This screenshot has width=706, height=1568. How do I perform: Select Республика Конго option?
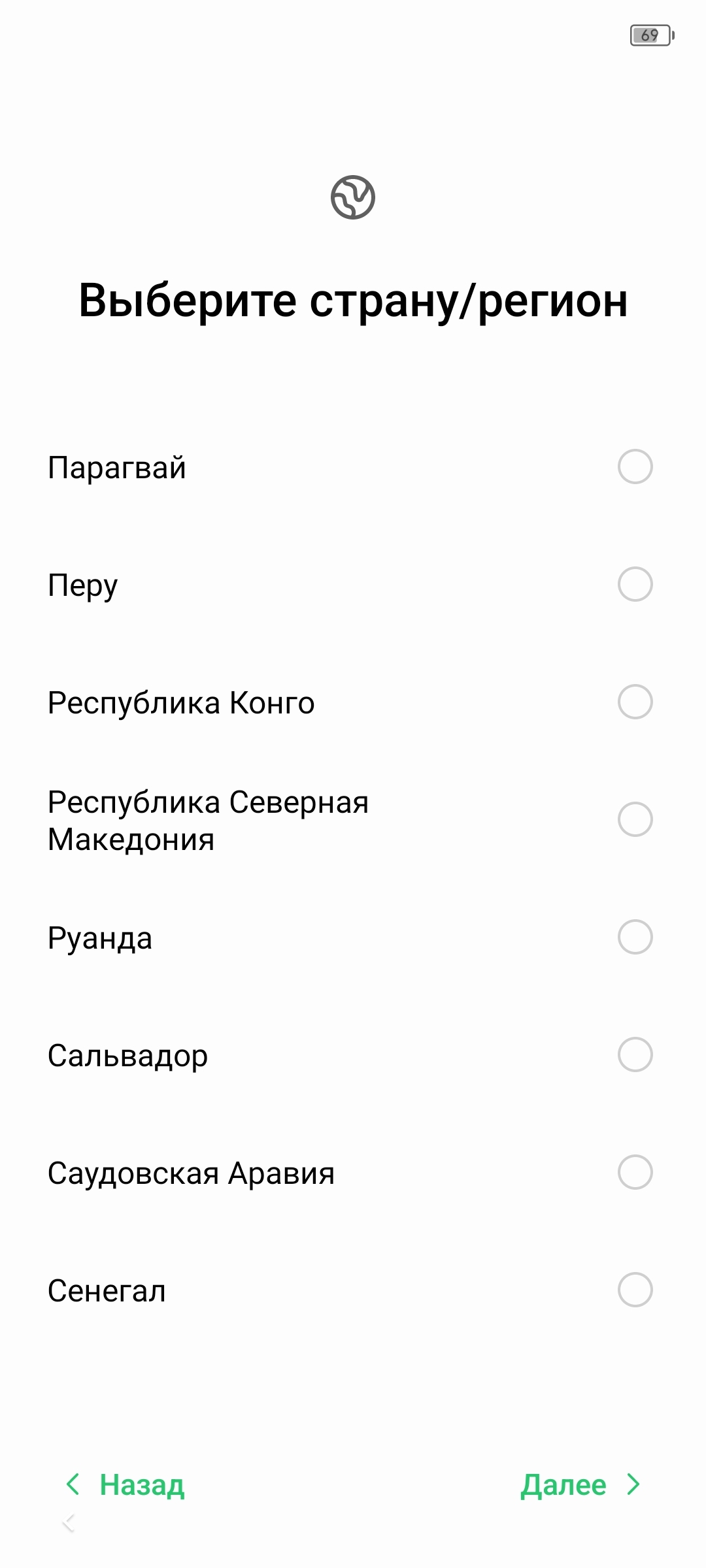(635, 702)
